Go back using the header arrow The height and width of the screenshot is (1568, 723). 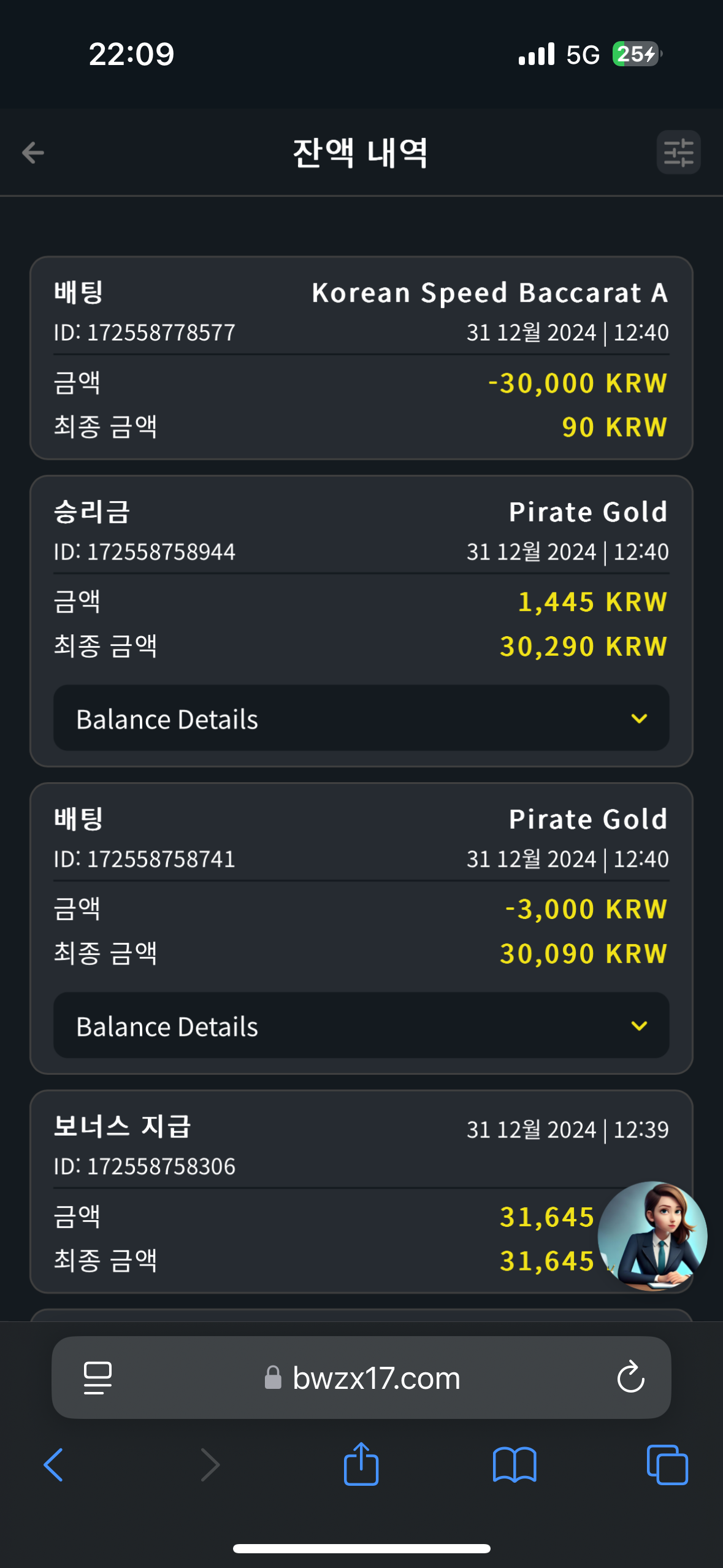[x=33, y=153]
